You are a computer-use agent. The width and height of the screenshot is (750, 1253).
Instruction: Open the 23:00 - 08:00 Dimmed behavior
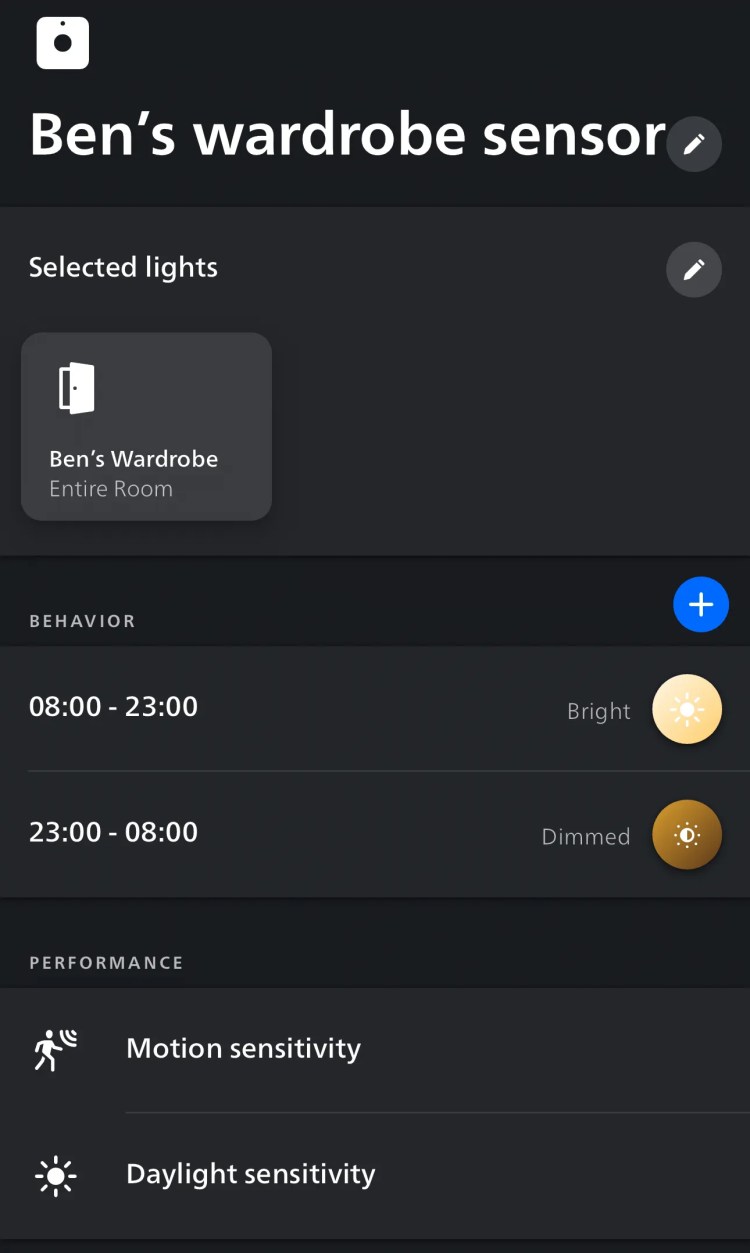(x=375, y=834)
